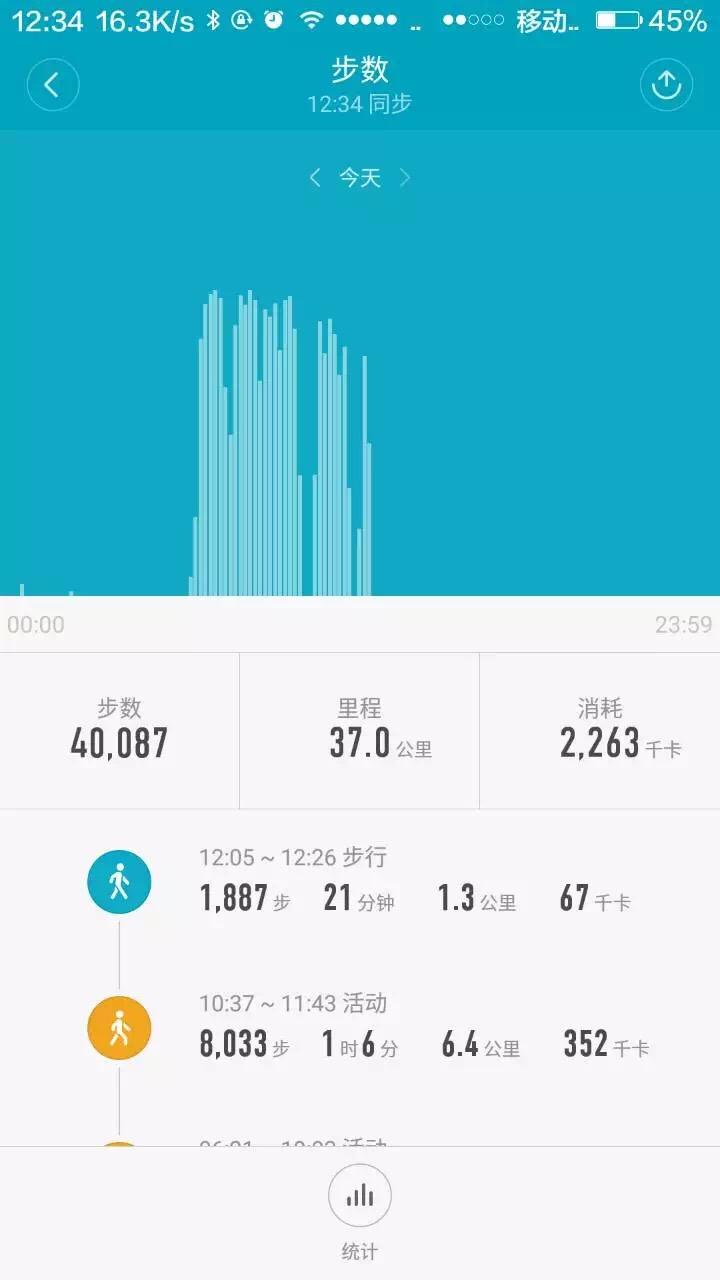Tap the blue walking icon for 12:05 步行

[119, 881]
